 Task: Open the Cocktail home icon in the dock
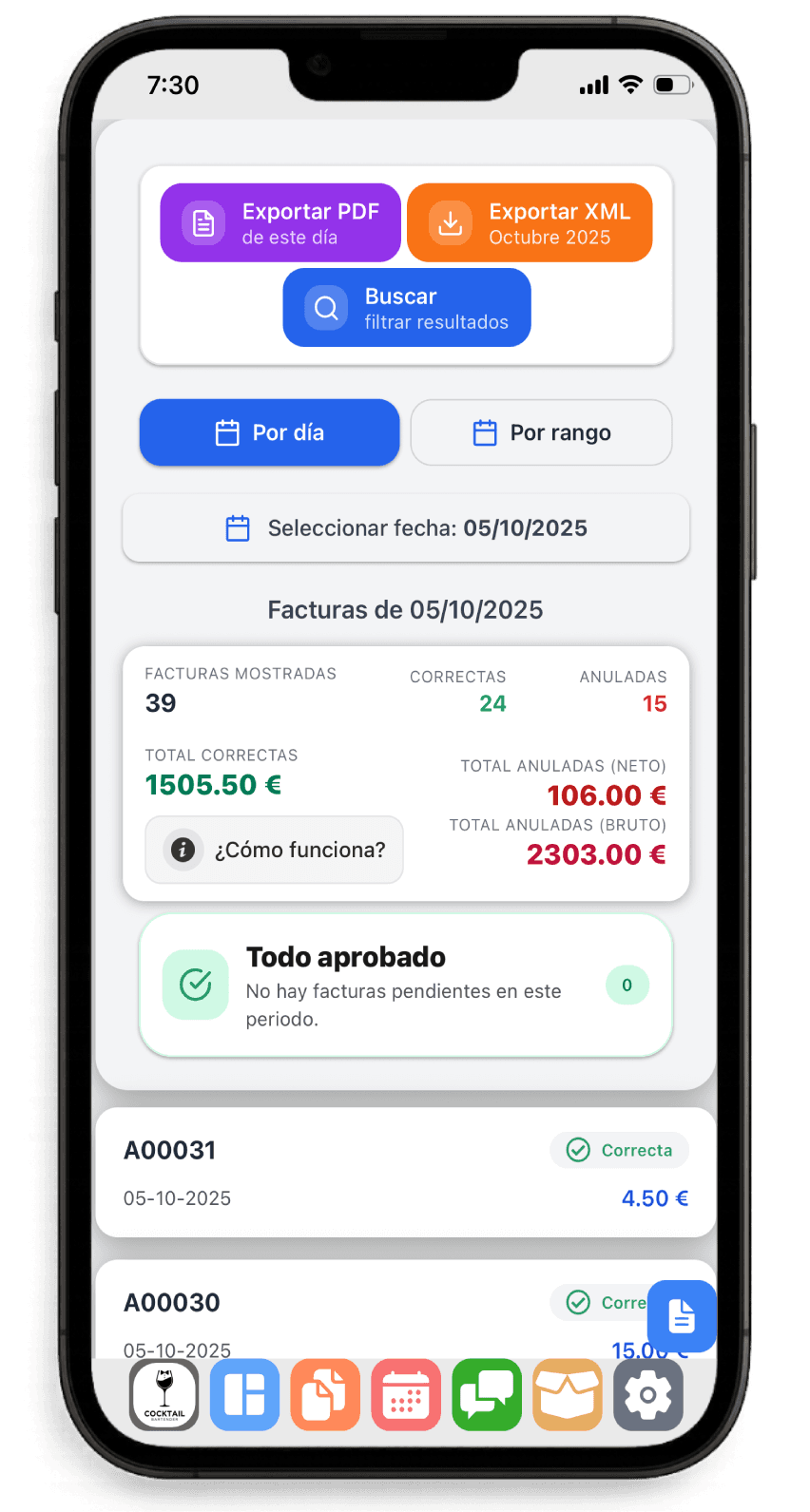click(164, 1395)
